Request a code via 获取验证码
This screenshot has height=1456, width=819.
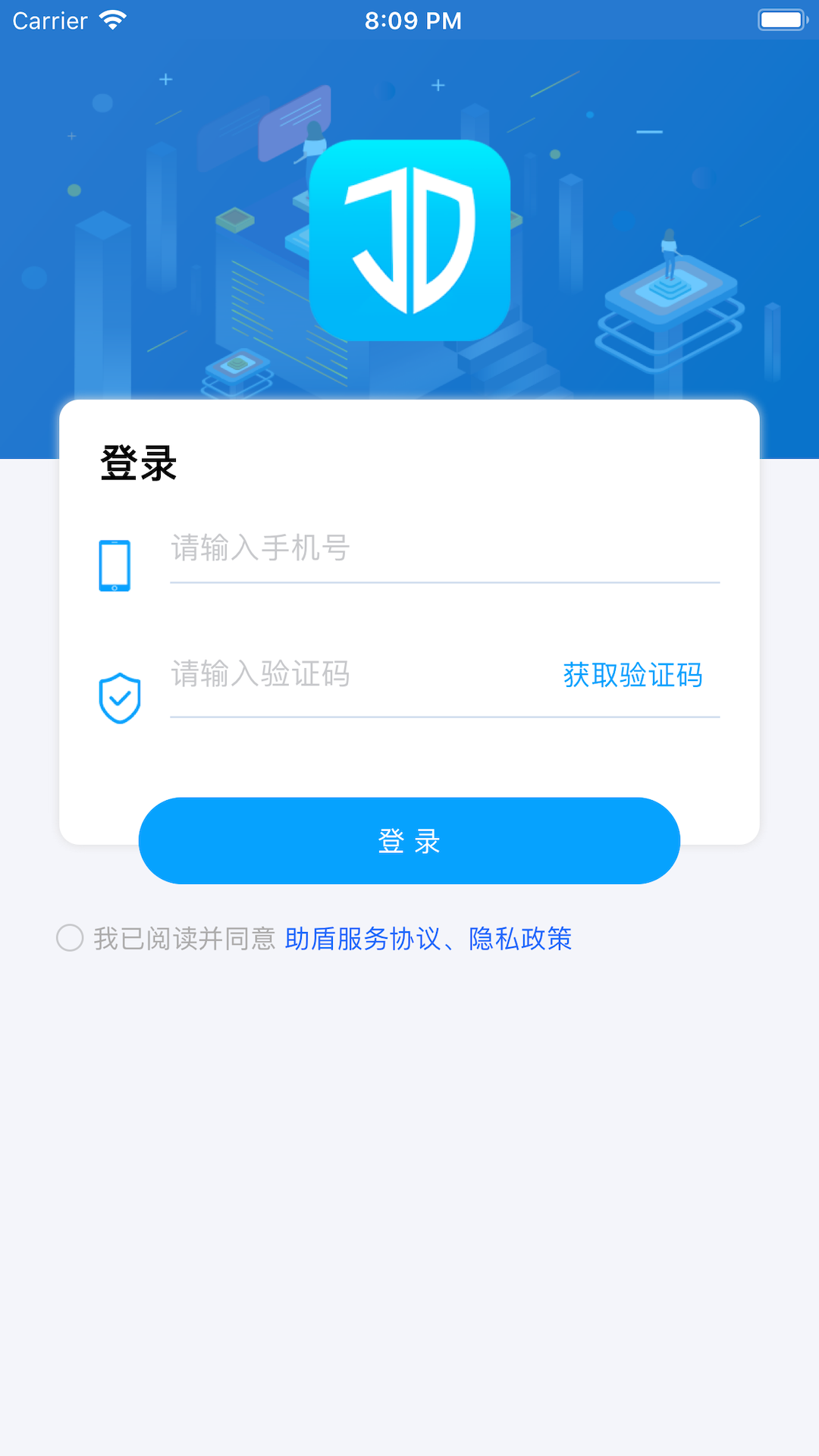click(632, 675)
